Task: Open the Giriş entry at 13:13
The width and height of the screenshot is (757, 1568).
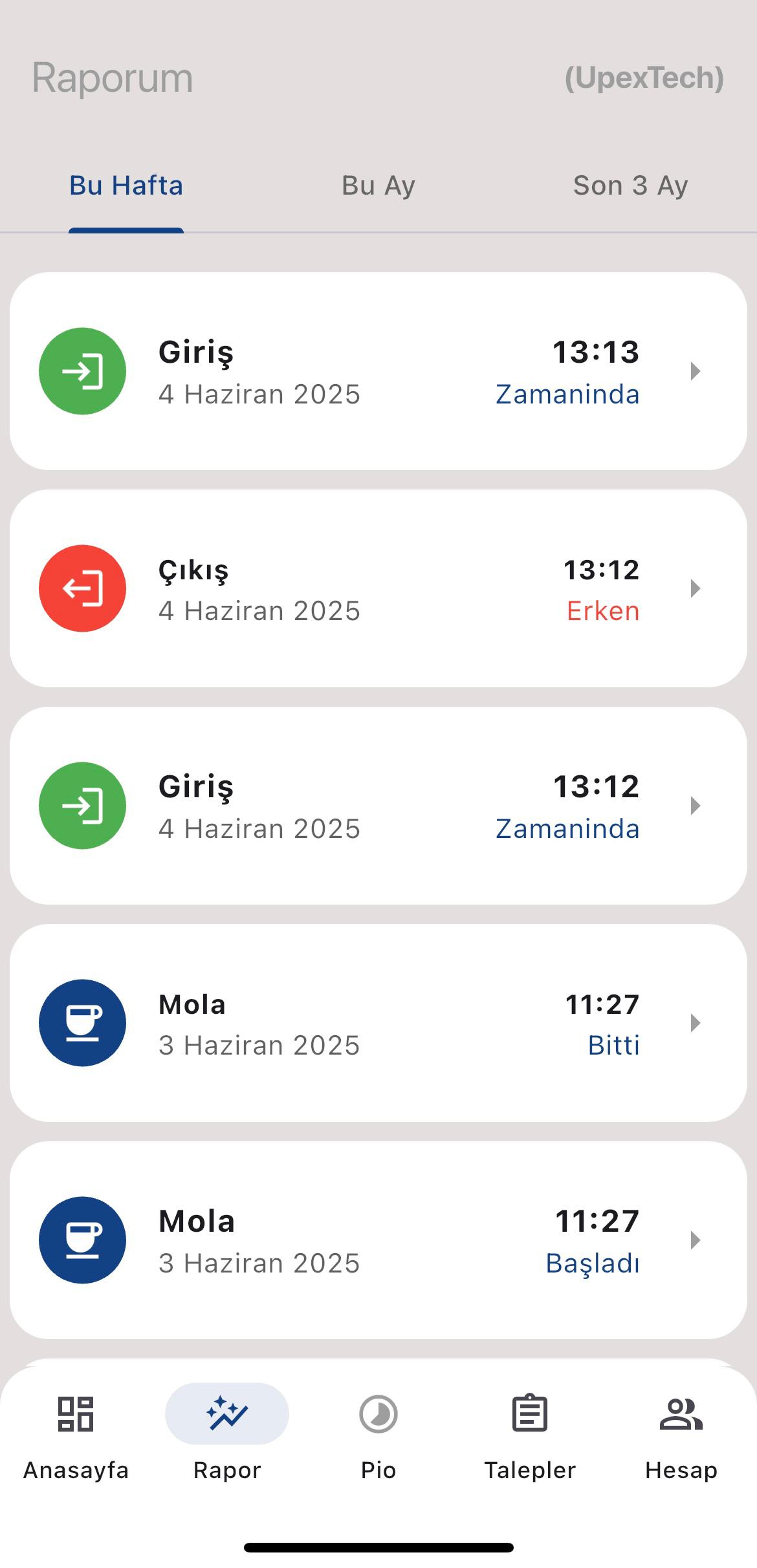Action: tap(378, 371)
